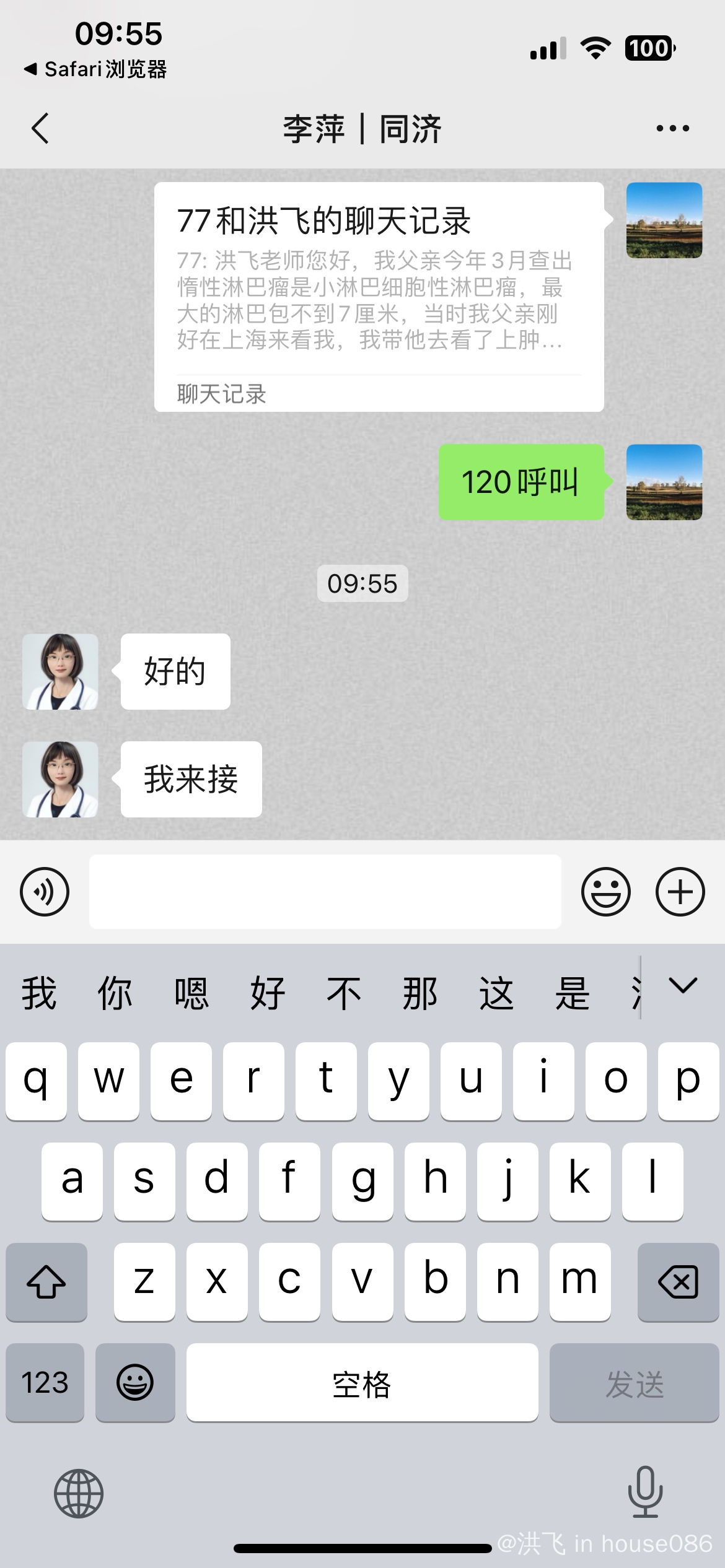Start dictation with the microphone key
Screen dimensions: 725x1568
[x=645, y=1492]
